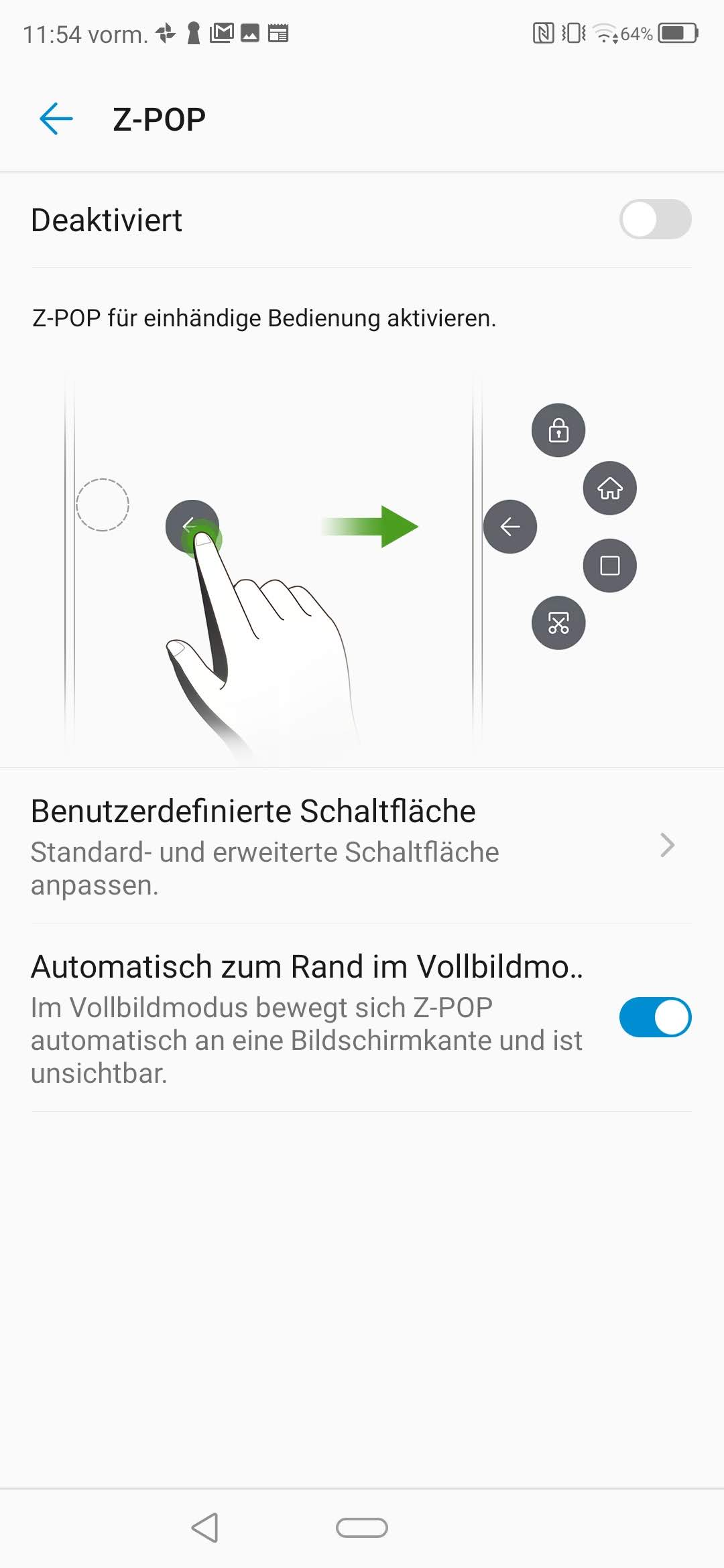The image size is (724, 1568).
Task: Turn off Automatisch zum Rand im Vollbildmodus
Action: tap(655, 1017)
